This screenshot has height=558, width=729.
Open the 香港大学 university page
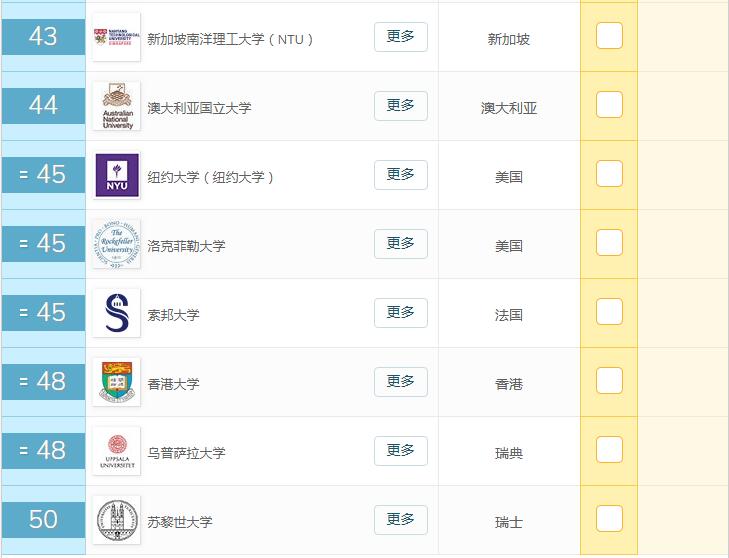point(173,384)
